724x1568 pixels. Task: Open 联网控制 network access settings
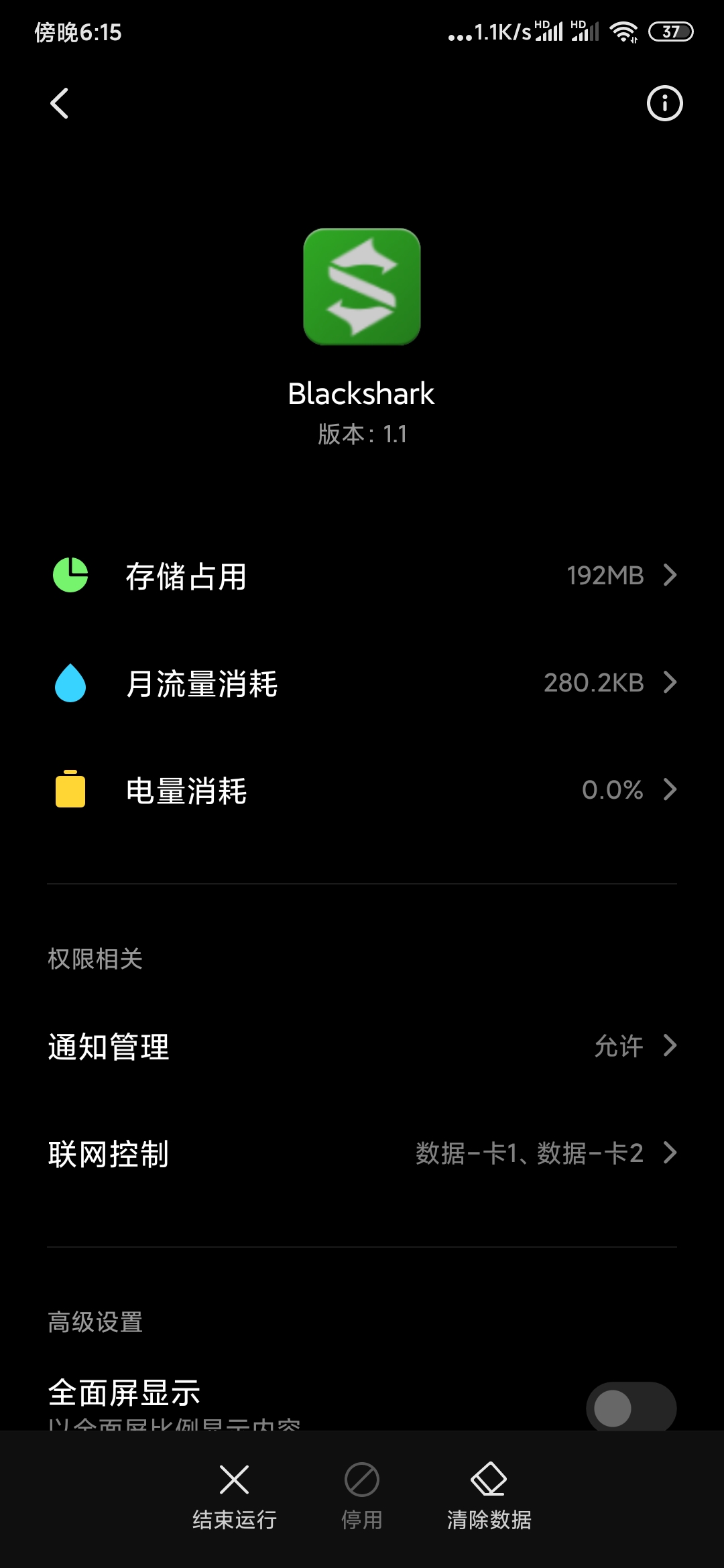coord(362,1153)
